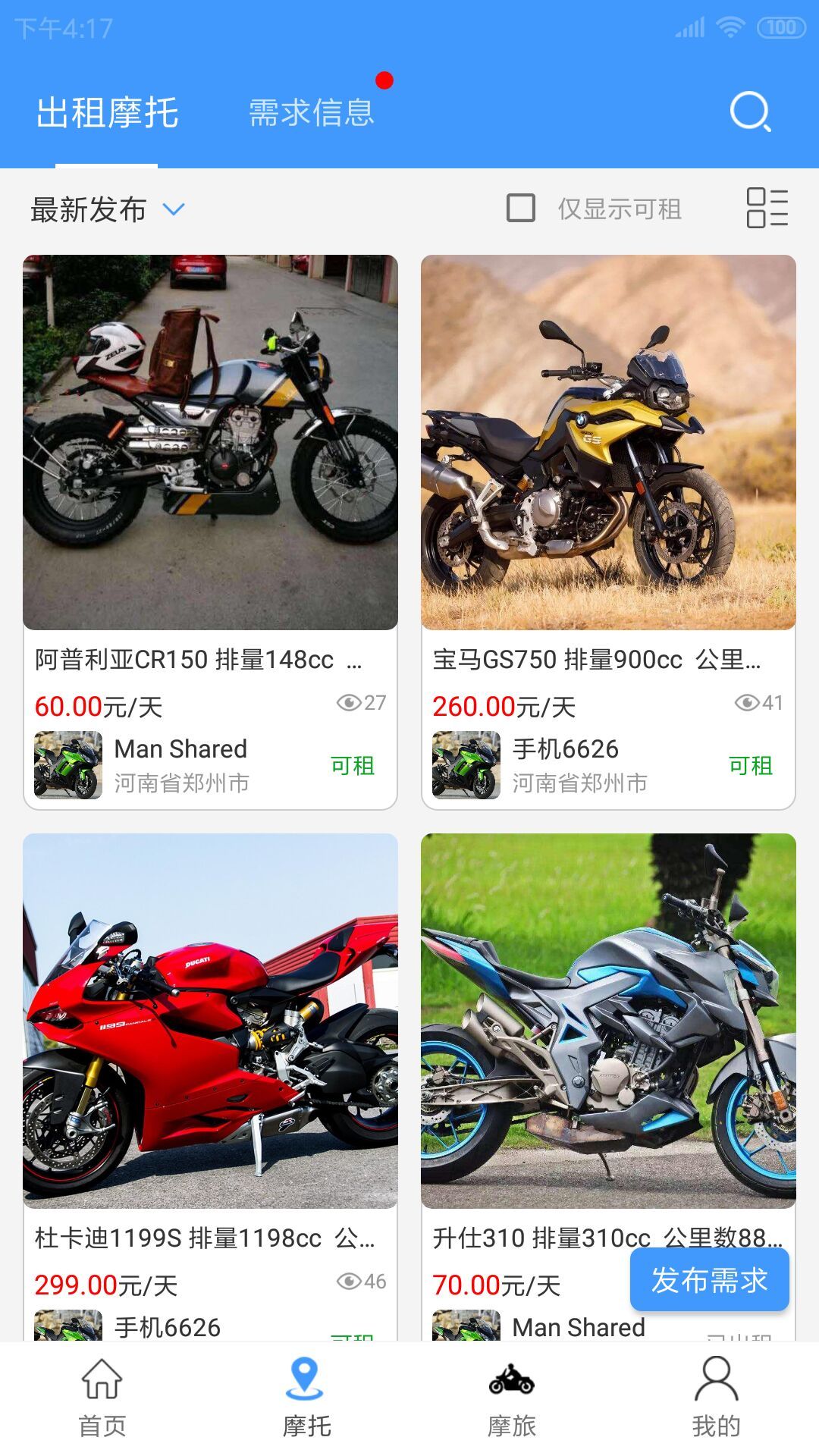The image size is (819, 1456).
Task: Switch to the 需求信息 tab
Action: (x=312, y=113)
